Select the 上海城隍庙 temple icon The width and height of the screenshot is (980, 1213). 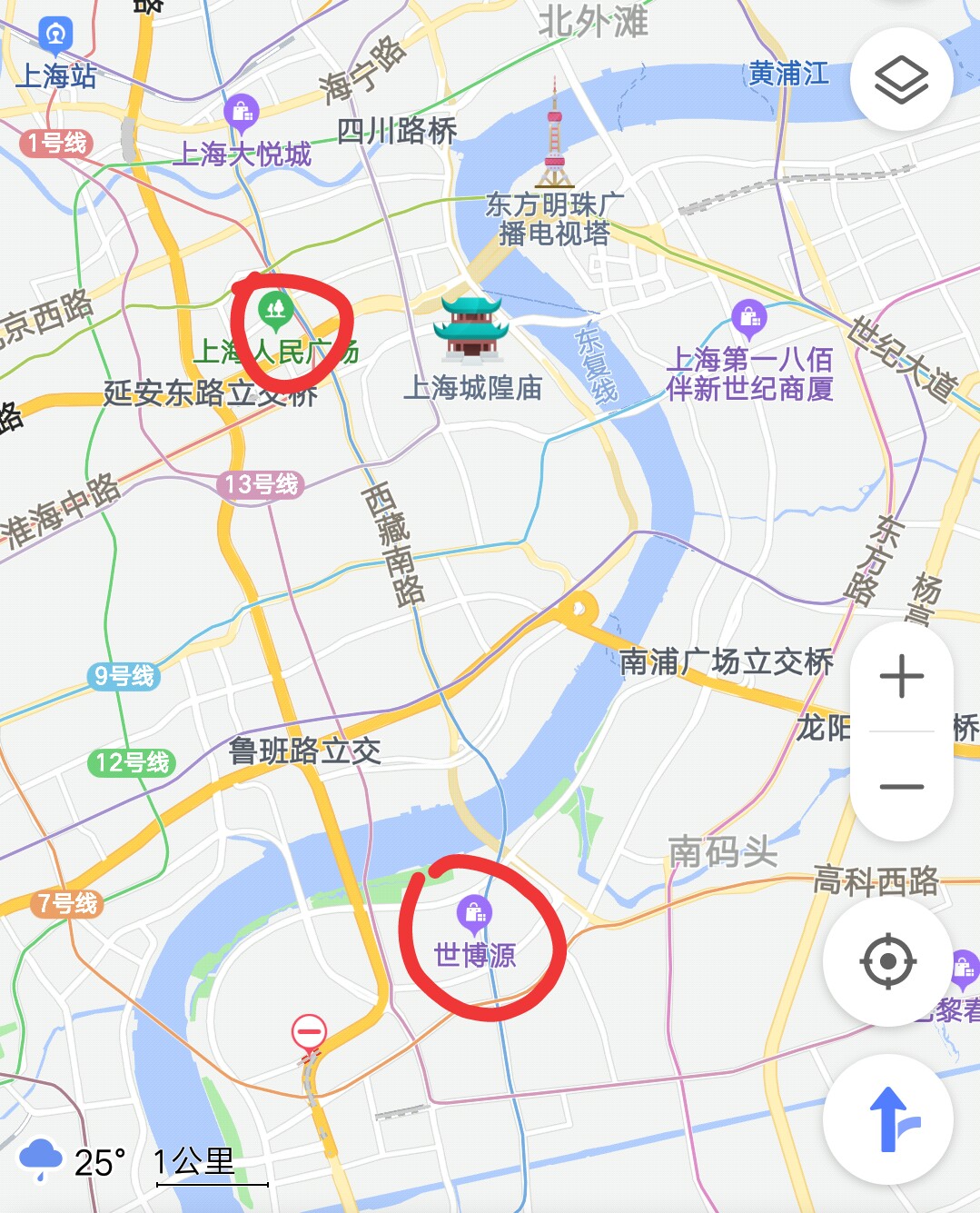click(469, 329)
